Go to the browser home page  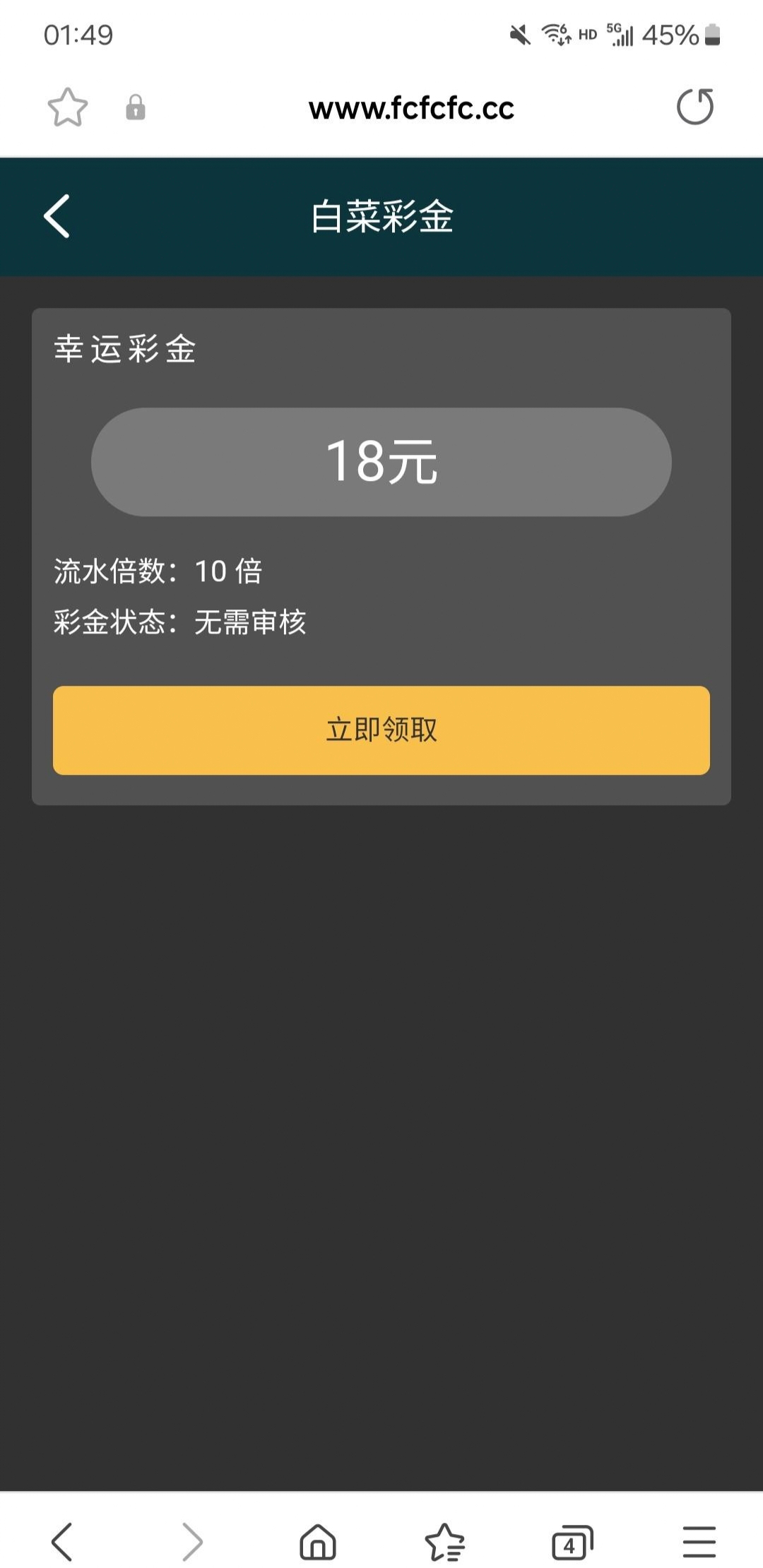coord(318,1541)
